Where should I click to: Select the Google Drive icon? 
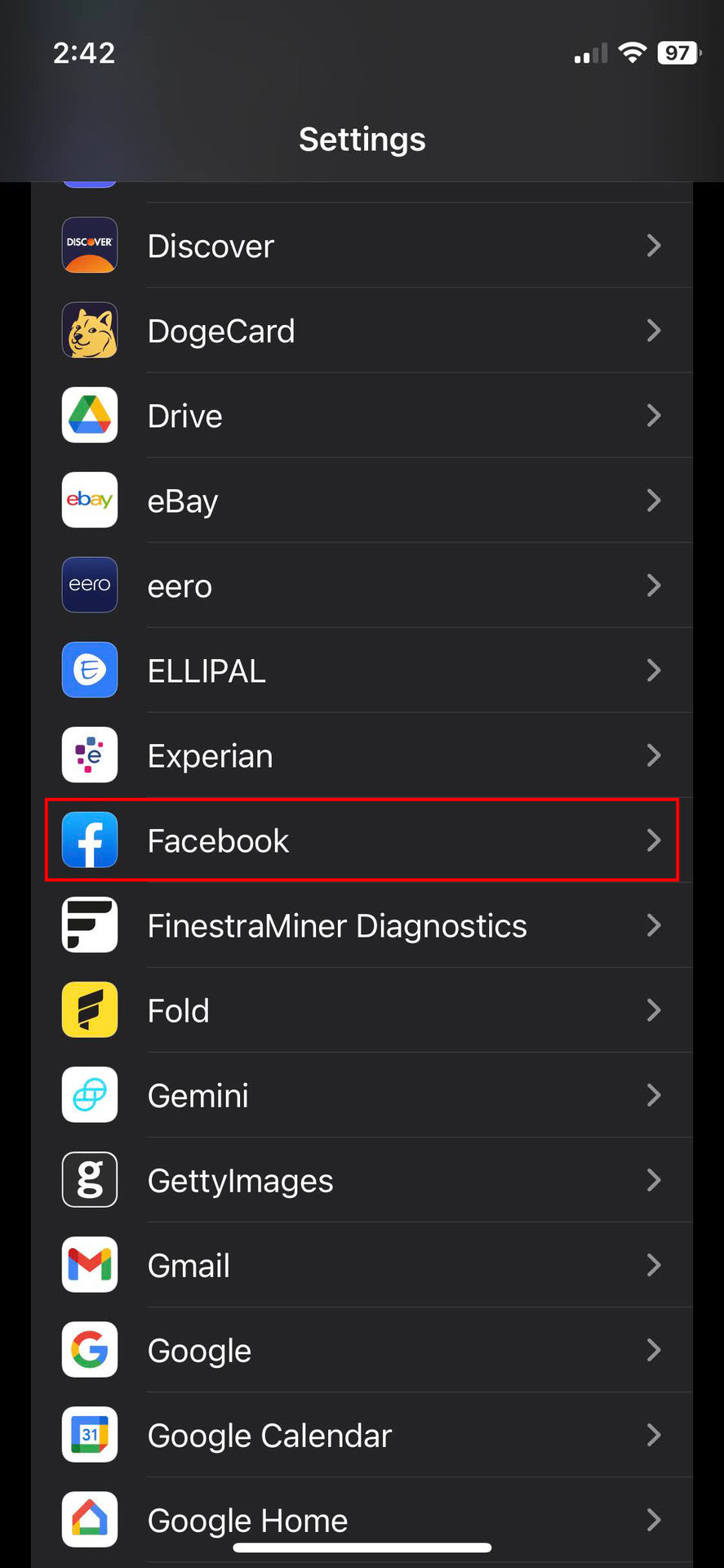(x=89, y=416)
